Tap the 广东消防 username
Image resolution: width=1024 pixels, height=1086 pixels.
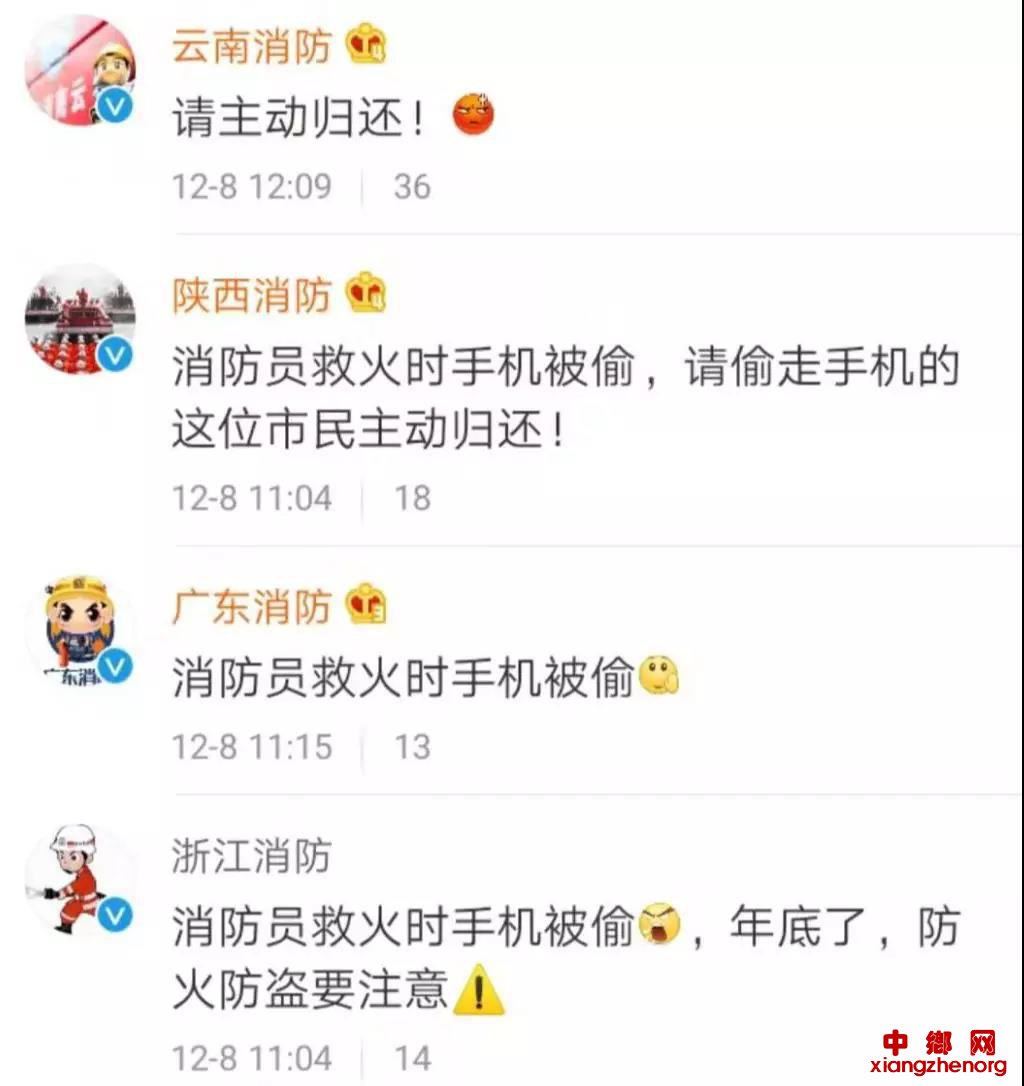[250, 606]
